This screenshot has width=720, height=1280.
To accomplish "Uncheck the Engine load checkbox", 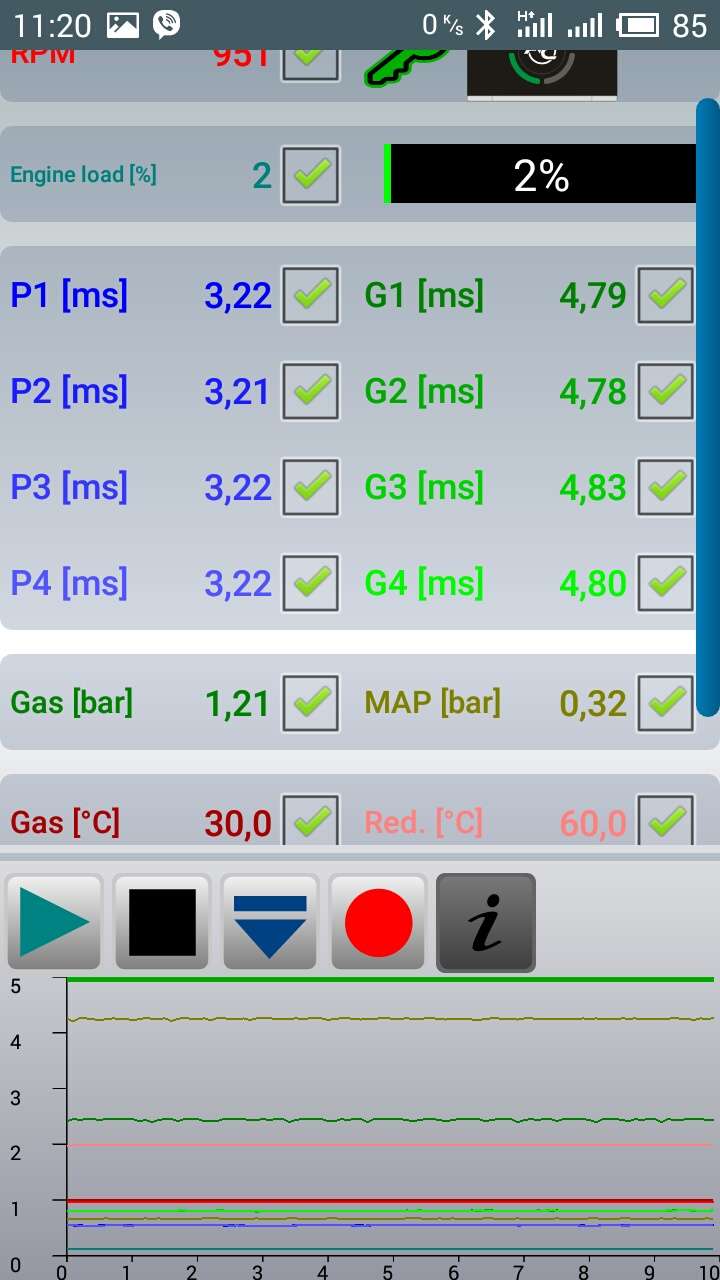I will click(x=311, y=175).
